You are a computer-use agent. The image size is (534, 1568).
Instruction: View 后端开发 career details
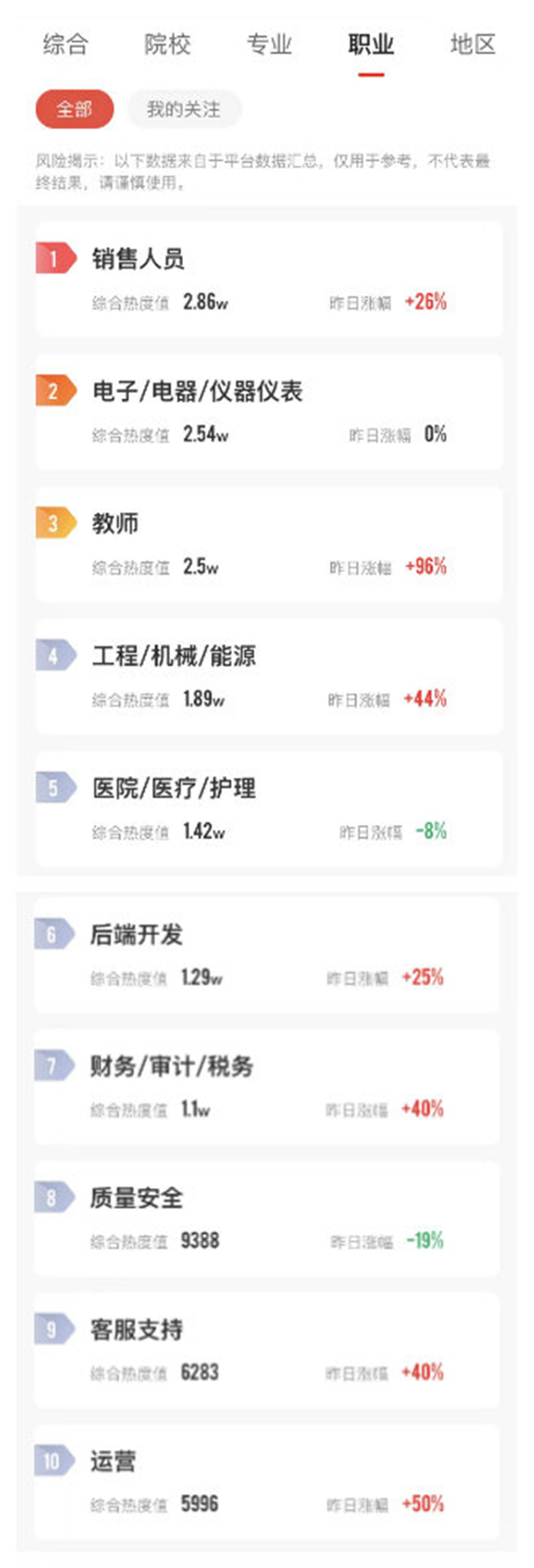coord(266,955)
